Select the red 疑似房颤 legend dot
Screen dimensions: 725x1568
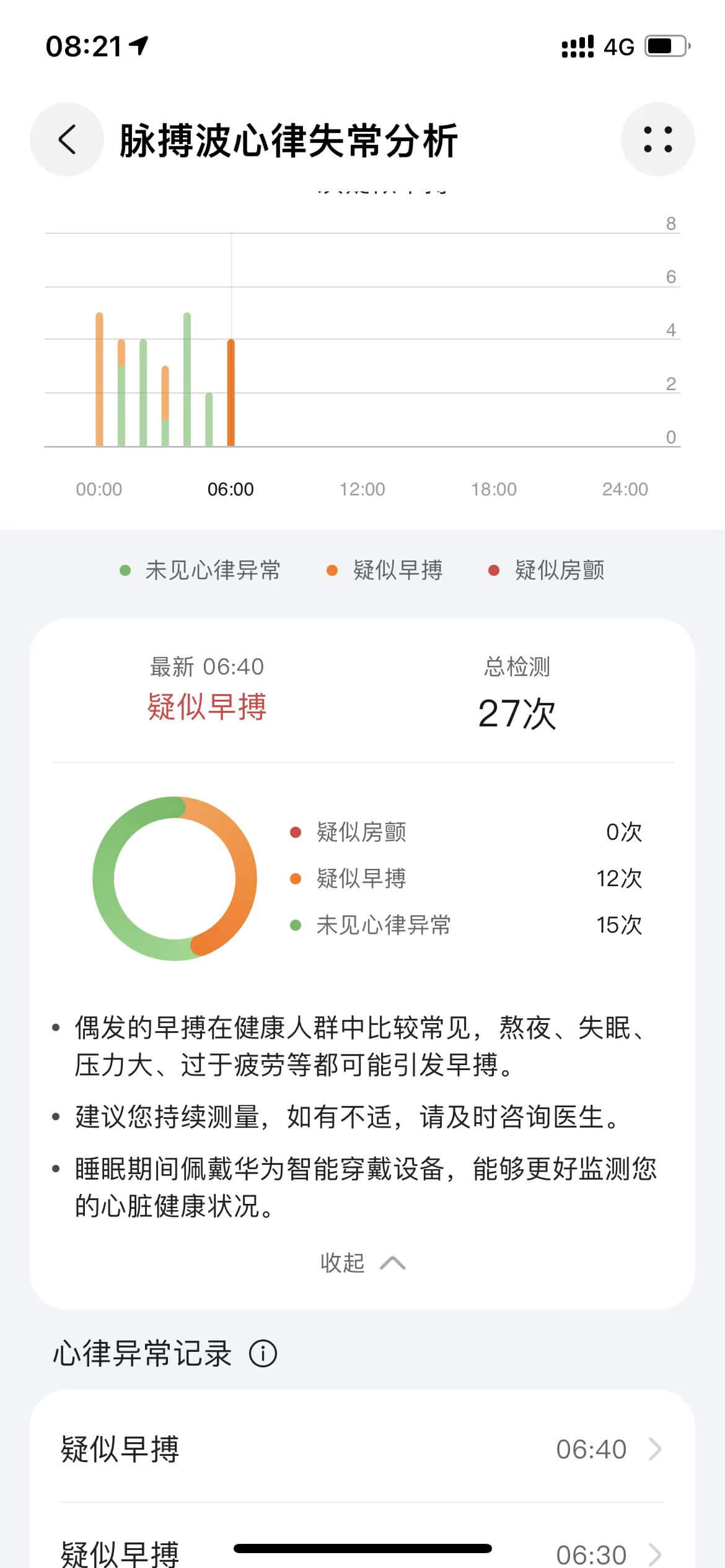point(493,569)
